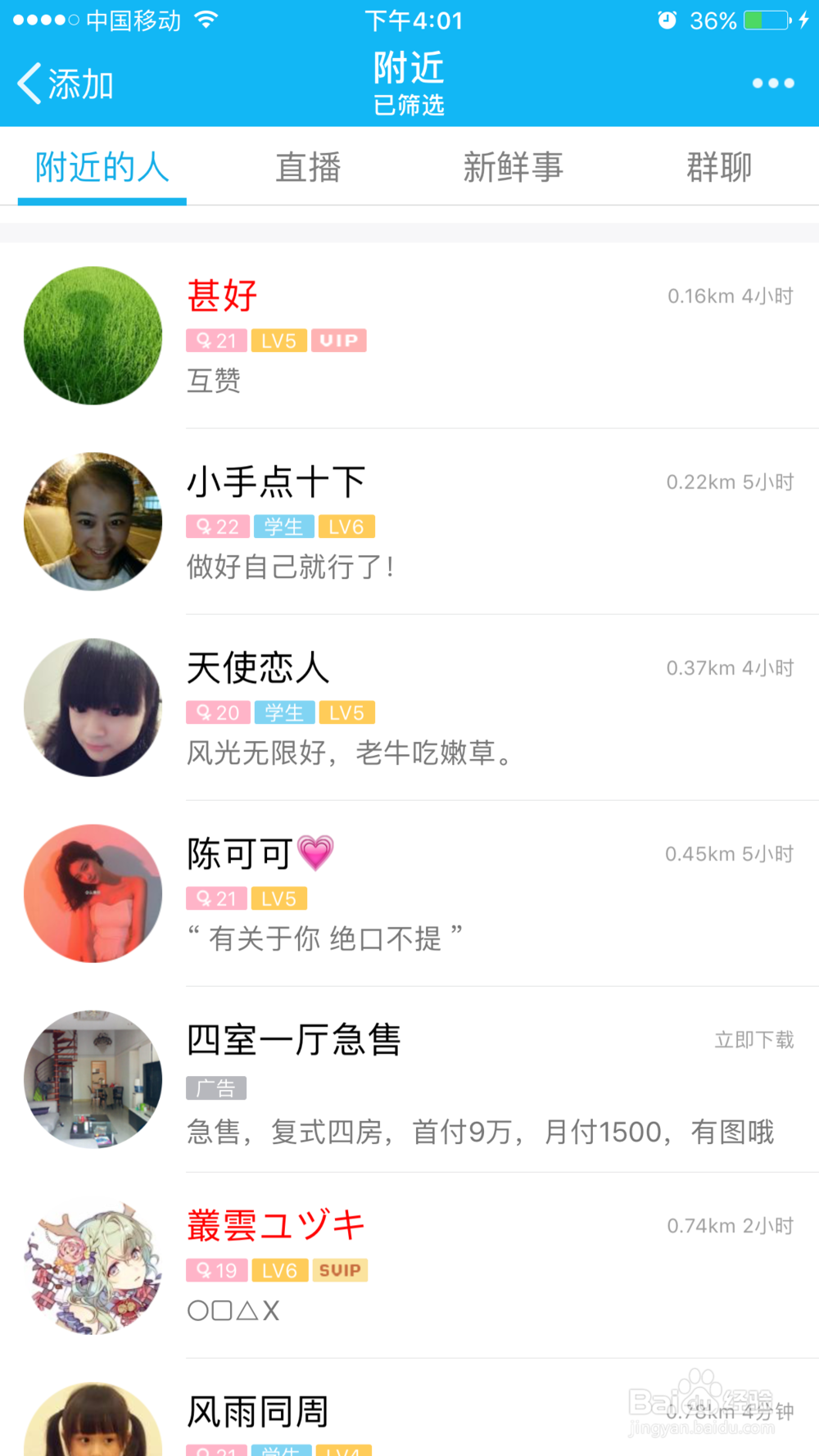
Task: Open the three-dot overflow menu
Action: click(772, 84)
